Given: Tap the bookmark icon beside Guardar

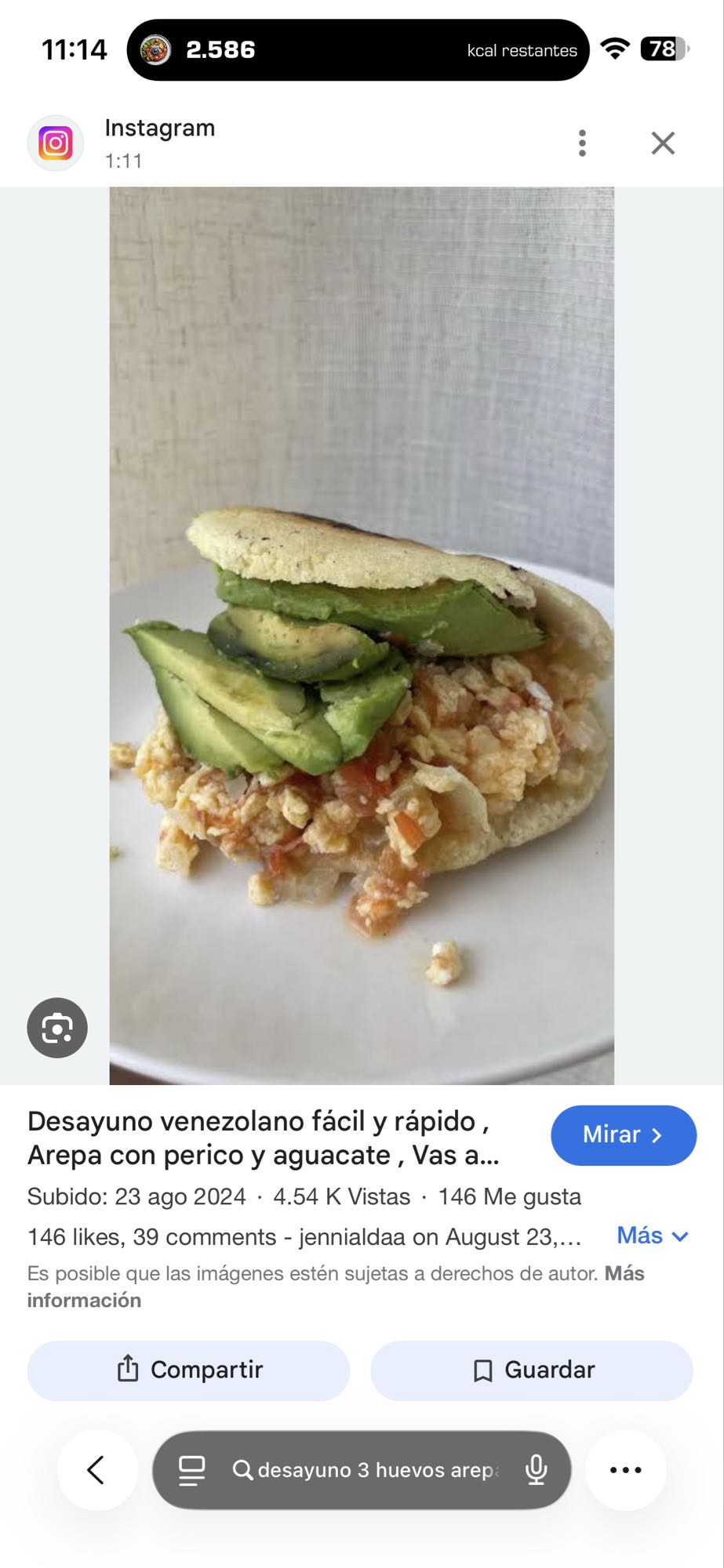Looking at the screenshot, I should point(482,1369).
